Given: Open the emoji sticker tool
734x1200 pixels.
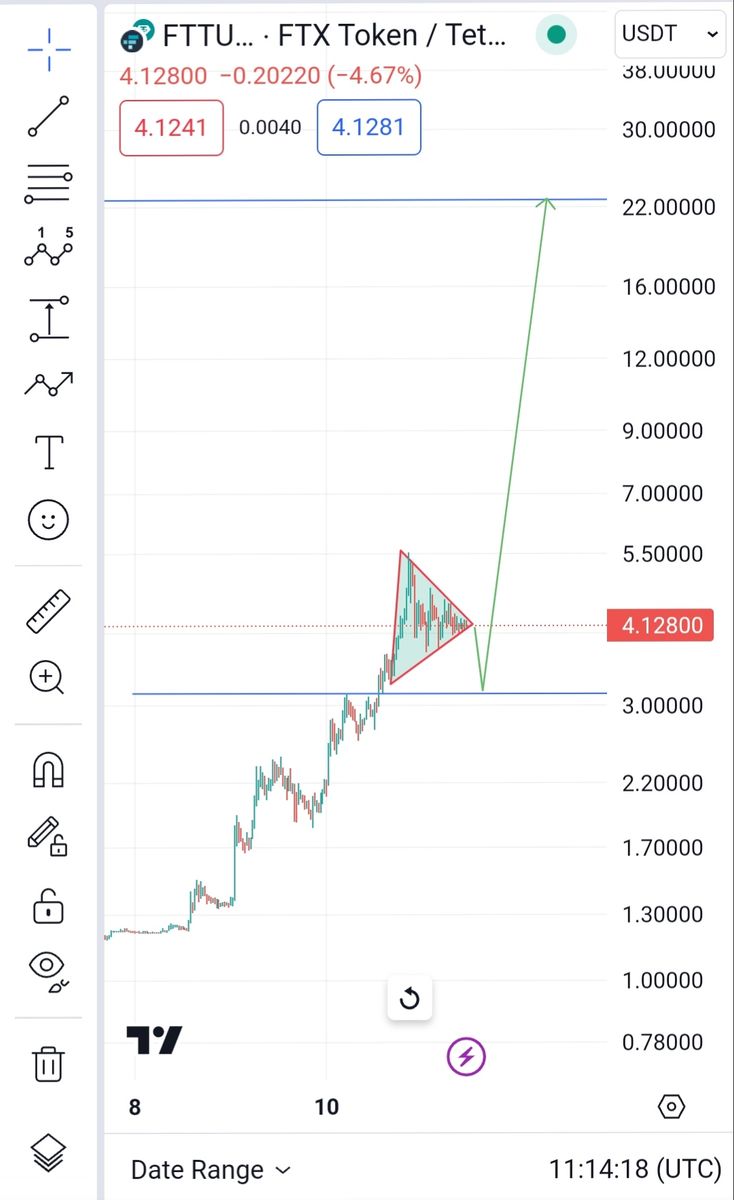Looking at the screenshot, I should tap(48, 520).
